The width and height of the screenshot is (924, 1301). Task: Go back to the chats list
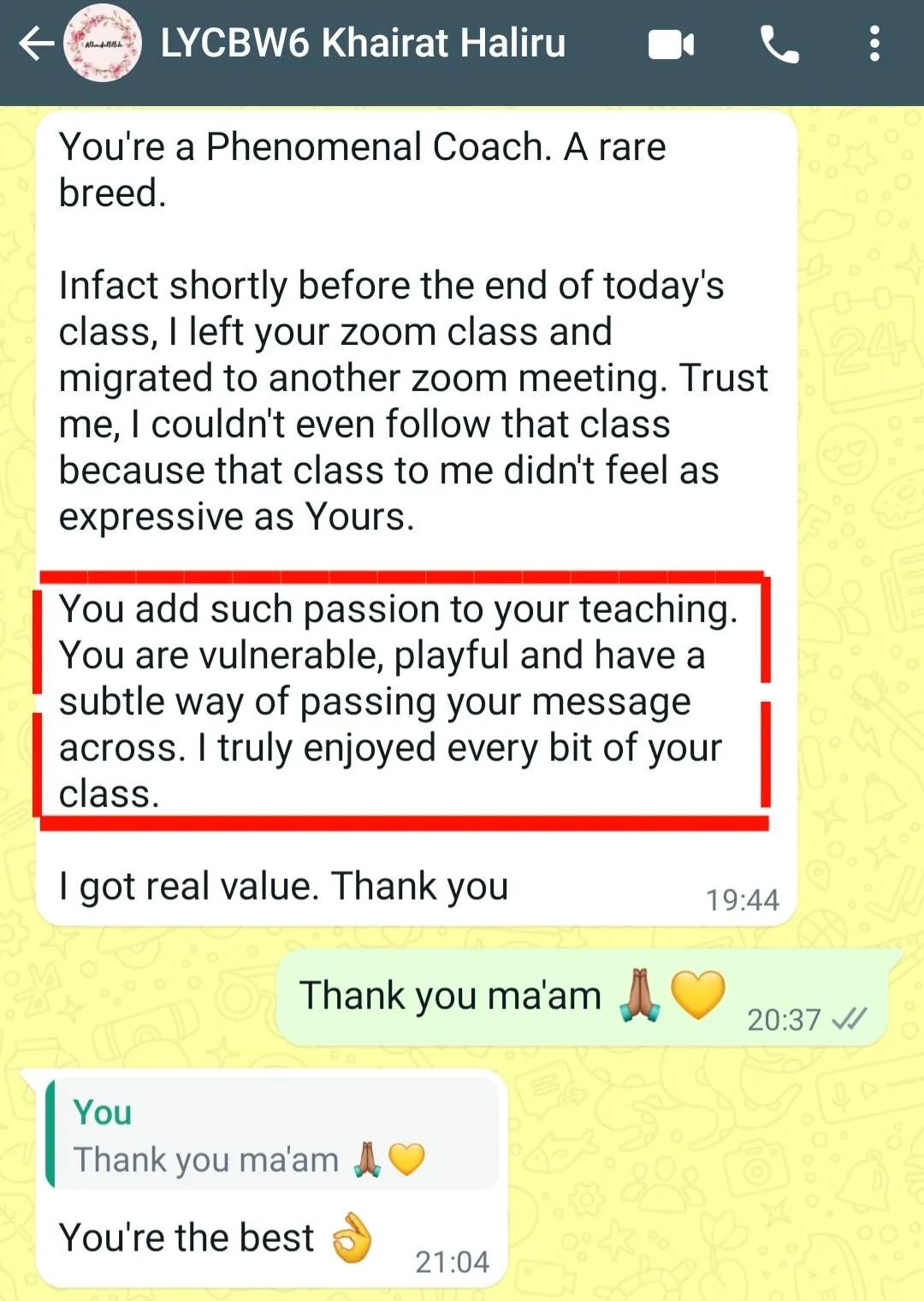click(x=36, y=44)
